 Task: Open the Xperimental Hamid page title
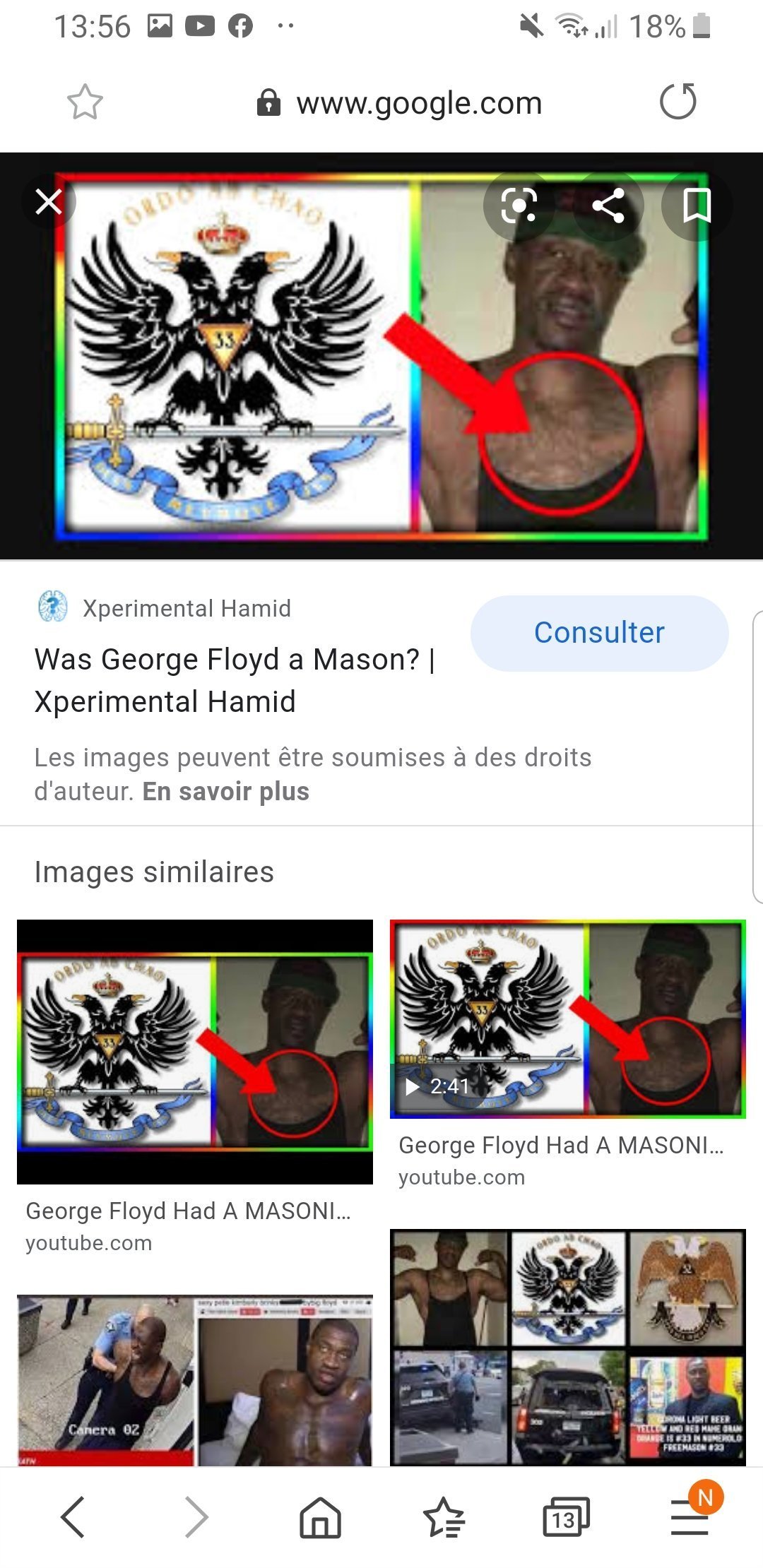(233, 680)
